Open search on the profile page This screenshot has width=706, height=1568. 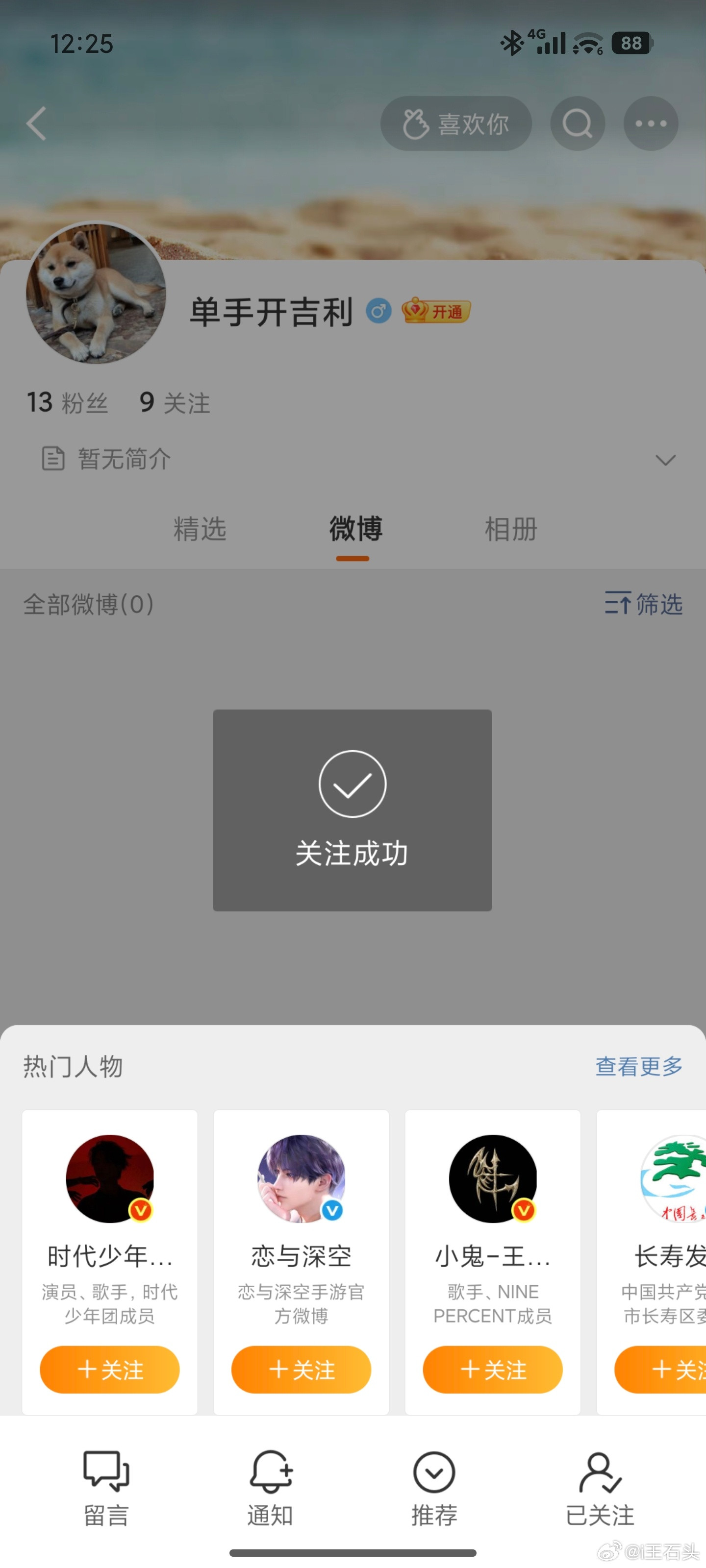(577, 123)
